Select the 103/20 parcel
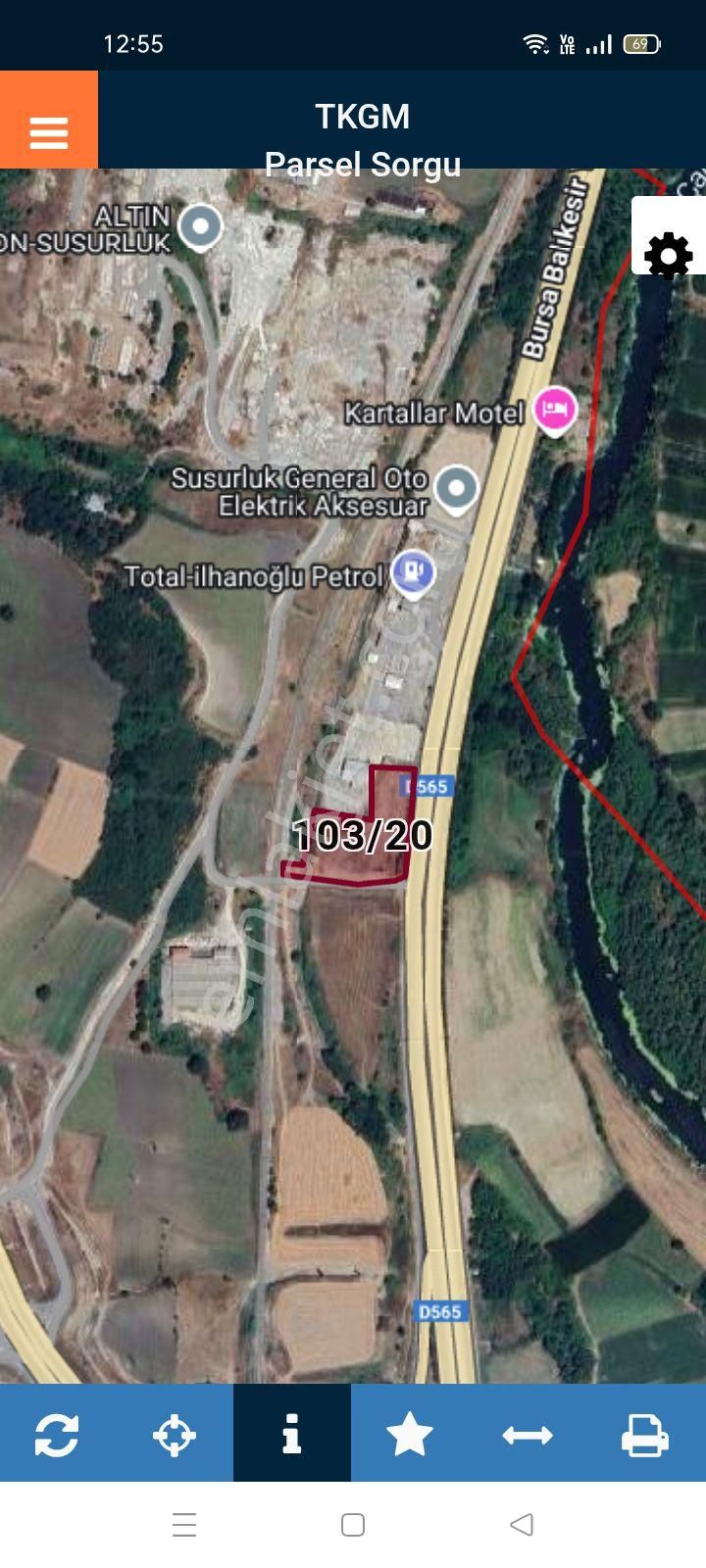 click(x=362, y=836)
